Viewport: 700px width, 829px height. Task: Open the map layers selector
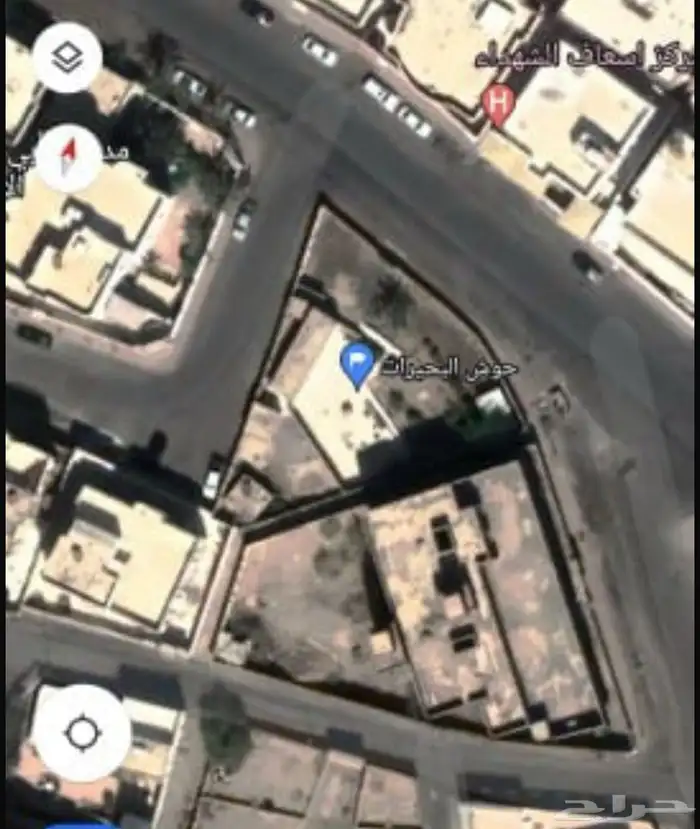tap(67, 59)
